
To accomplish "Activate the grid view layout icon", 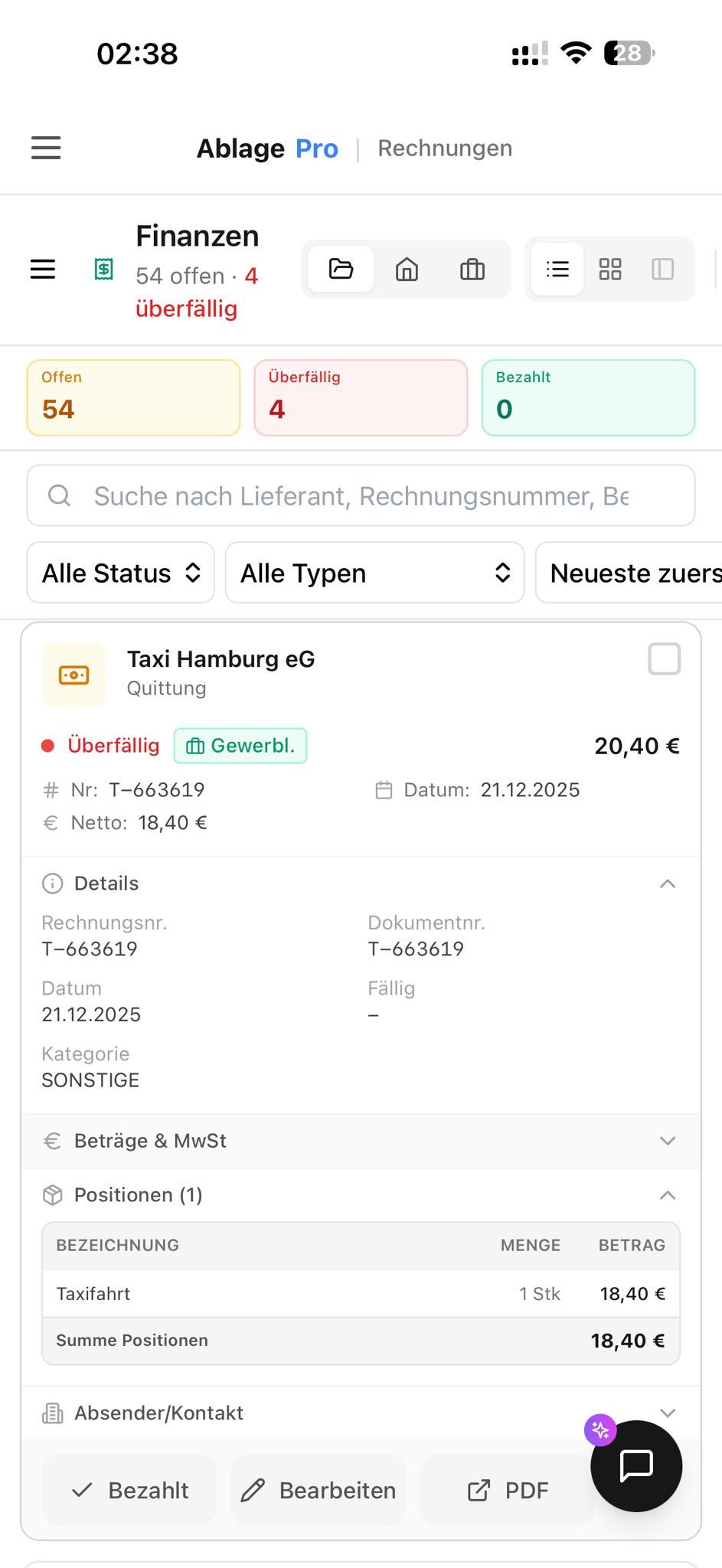I will pyautogui.click(x=609, y=269).
